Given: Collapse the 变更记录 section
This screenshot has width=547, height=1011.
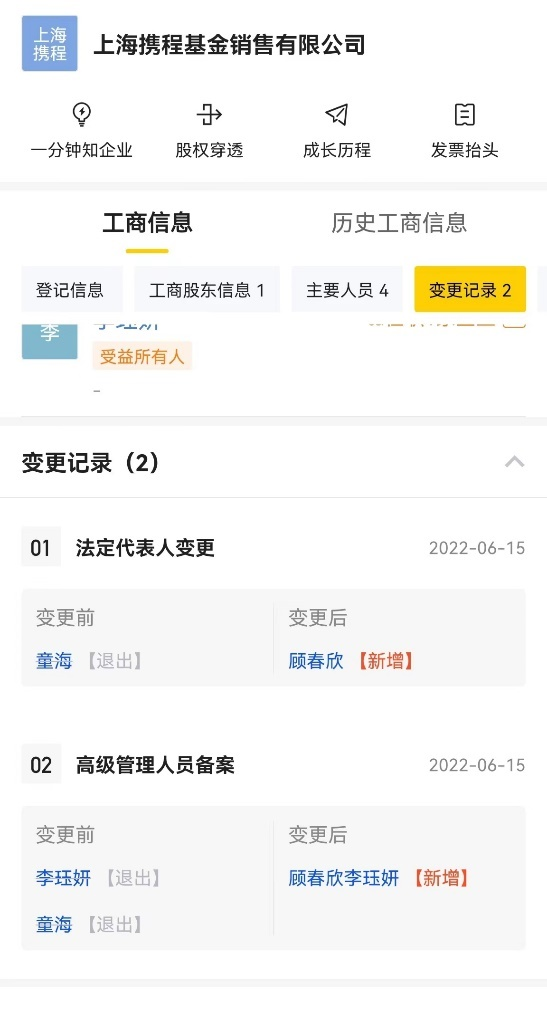Looking at the screenshot, I should pyautogui.click(x=514, y=462).
